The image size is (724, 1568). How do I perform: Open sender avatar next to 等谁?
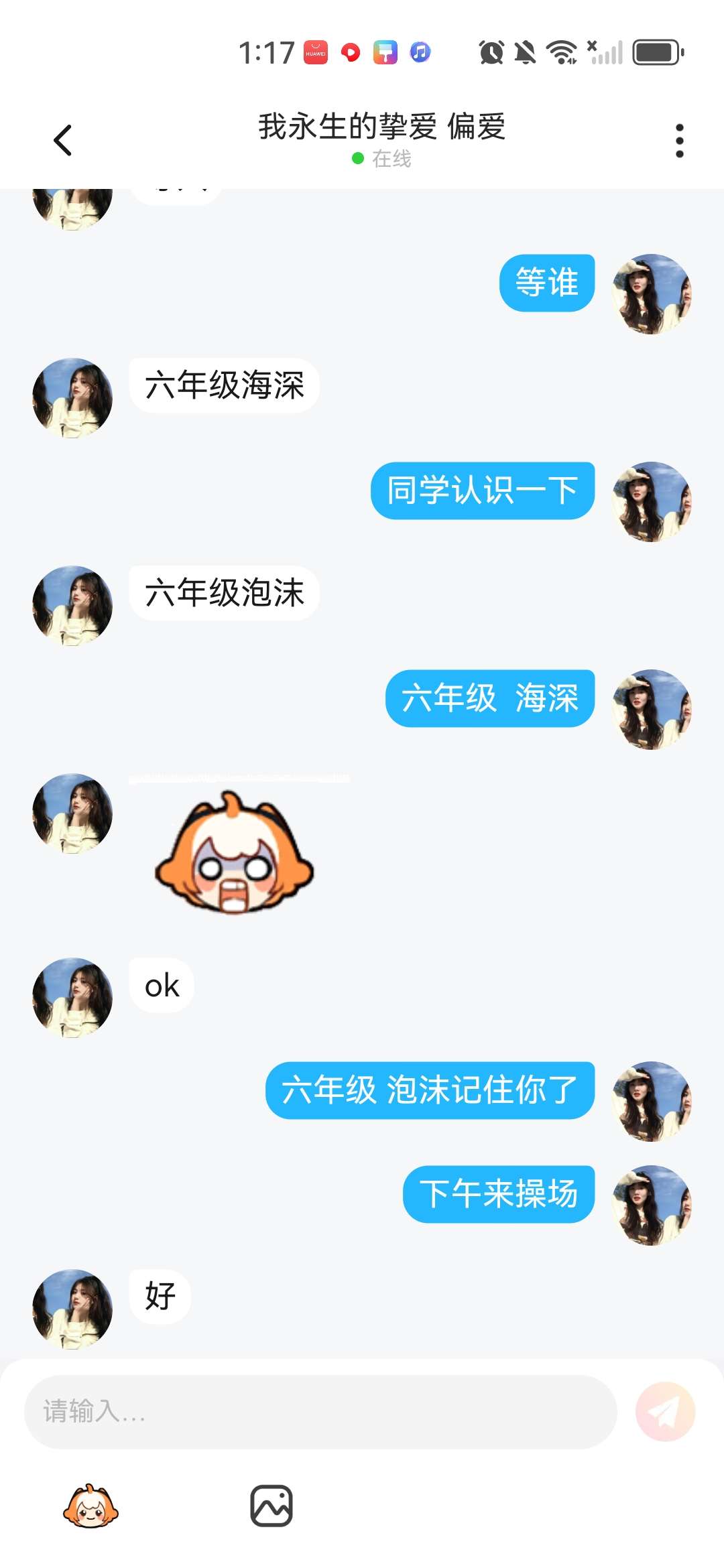652,294
